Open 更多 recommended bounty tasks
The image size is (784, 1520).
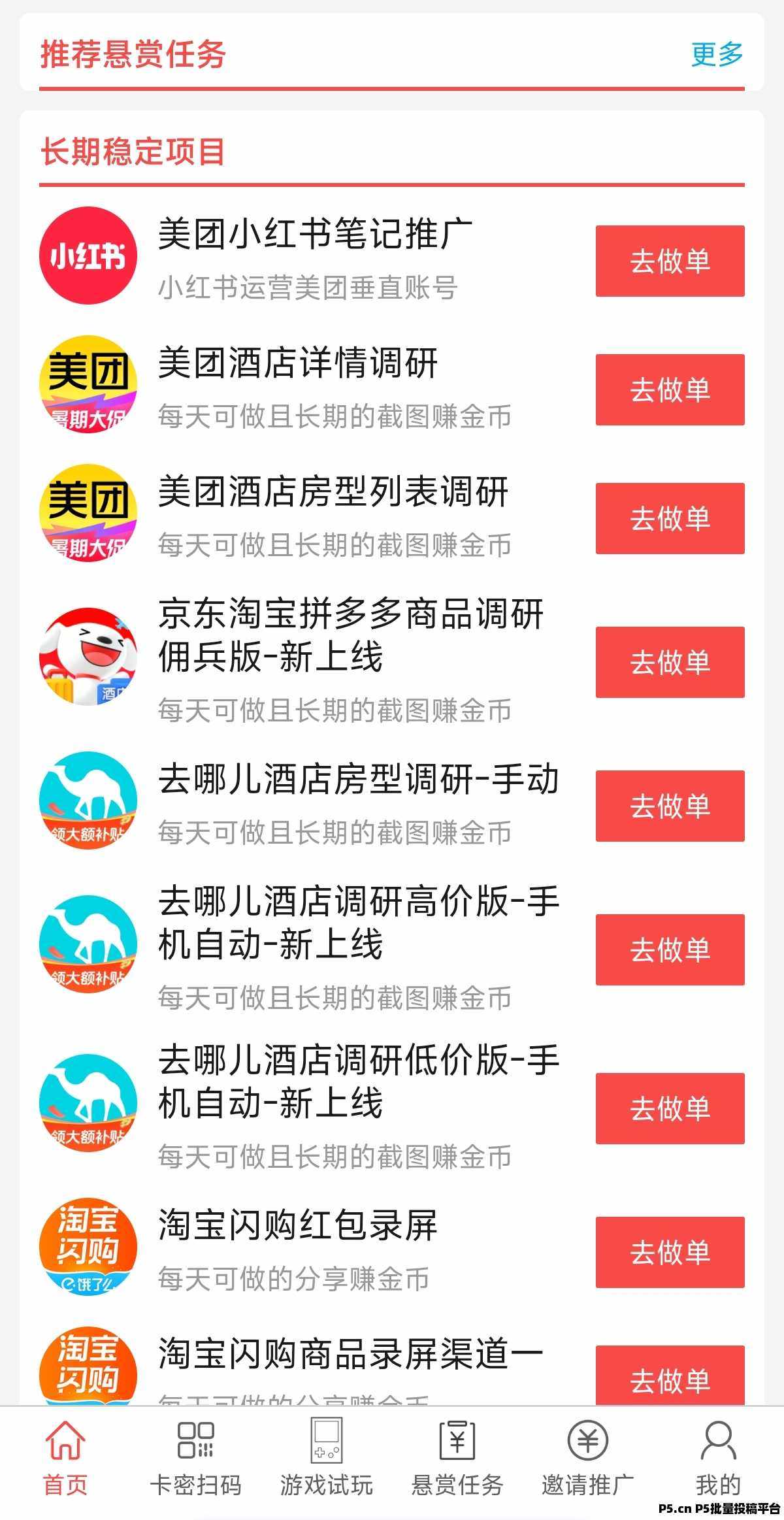717,54
